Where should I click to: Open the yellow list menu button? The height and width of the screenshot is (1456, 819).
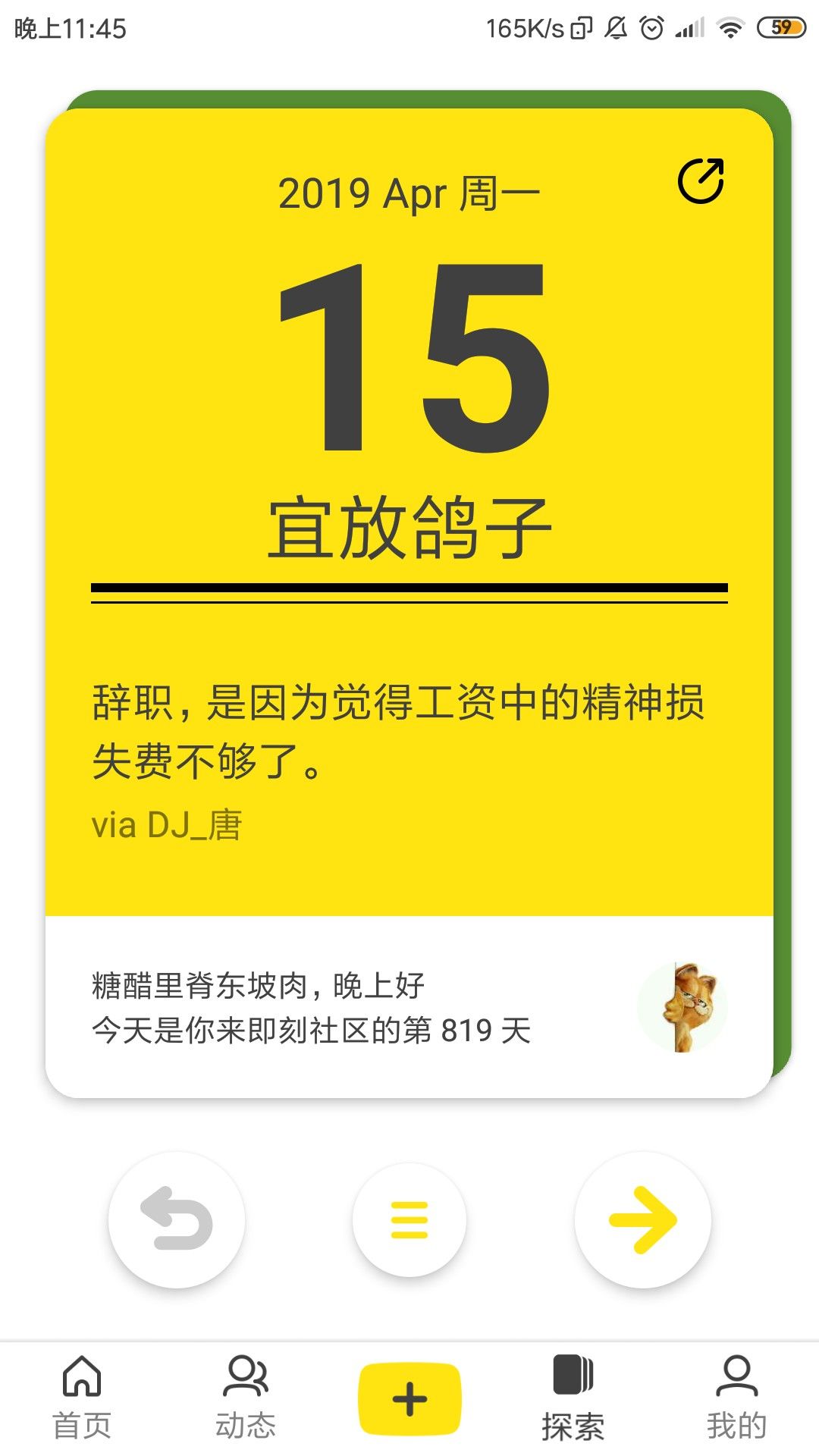409,1219
